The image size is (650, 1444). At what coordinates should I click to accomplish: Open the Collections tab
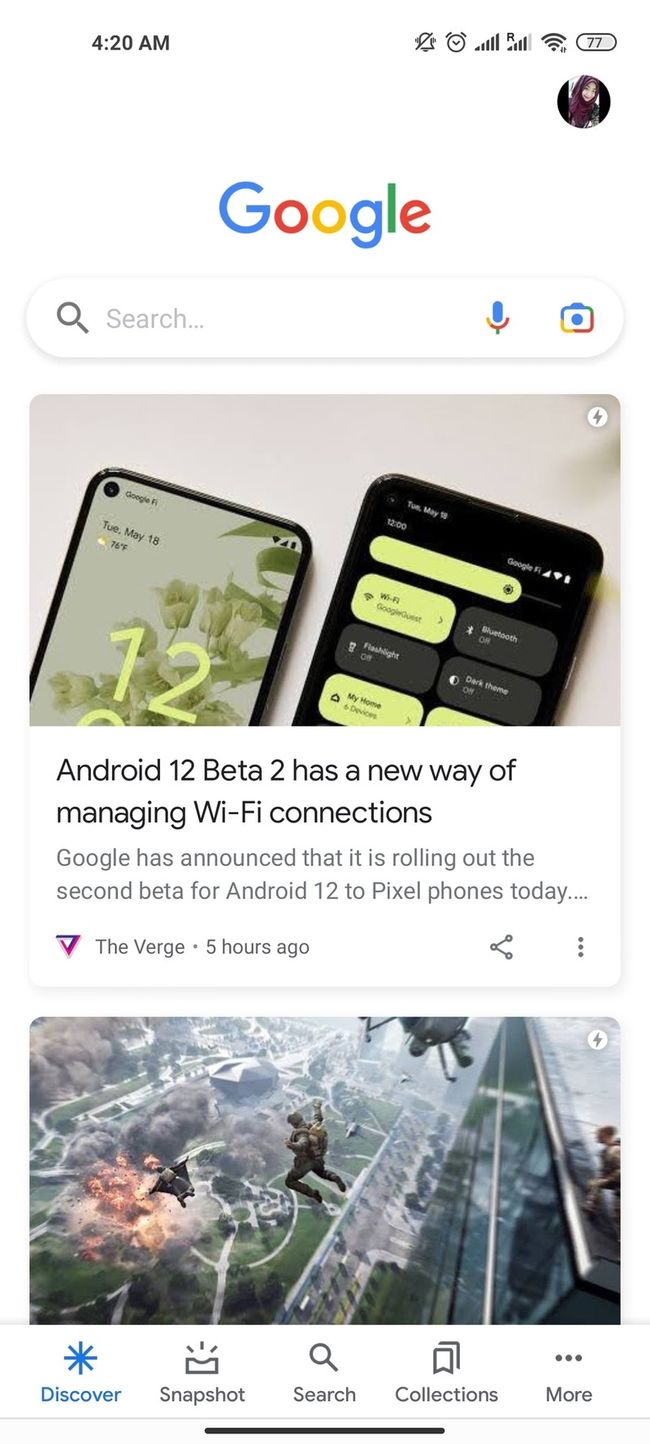tap(446, 1374)
